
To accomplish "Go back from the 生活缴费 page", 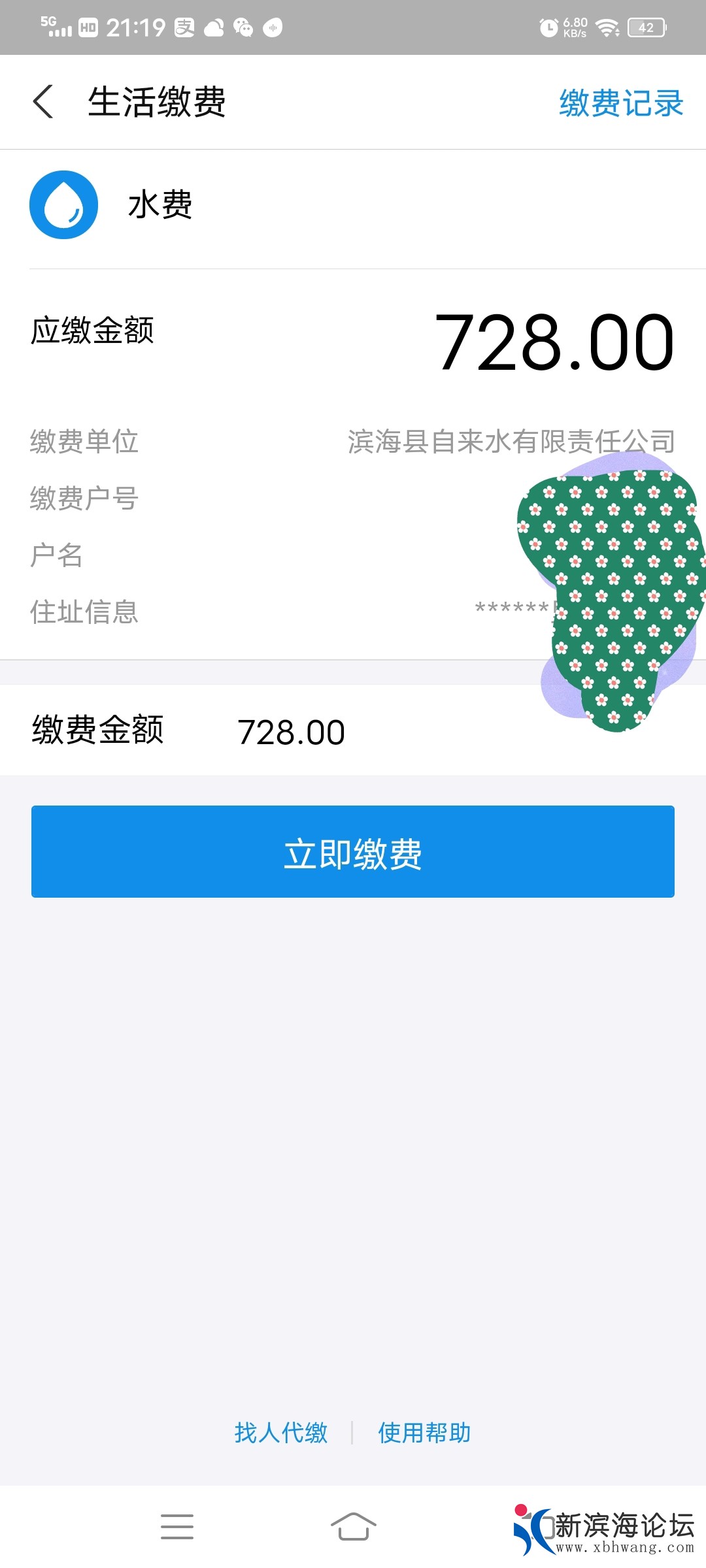I will [x=43, y=102].
